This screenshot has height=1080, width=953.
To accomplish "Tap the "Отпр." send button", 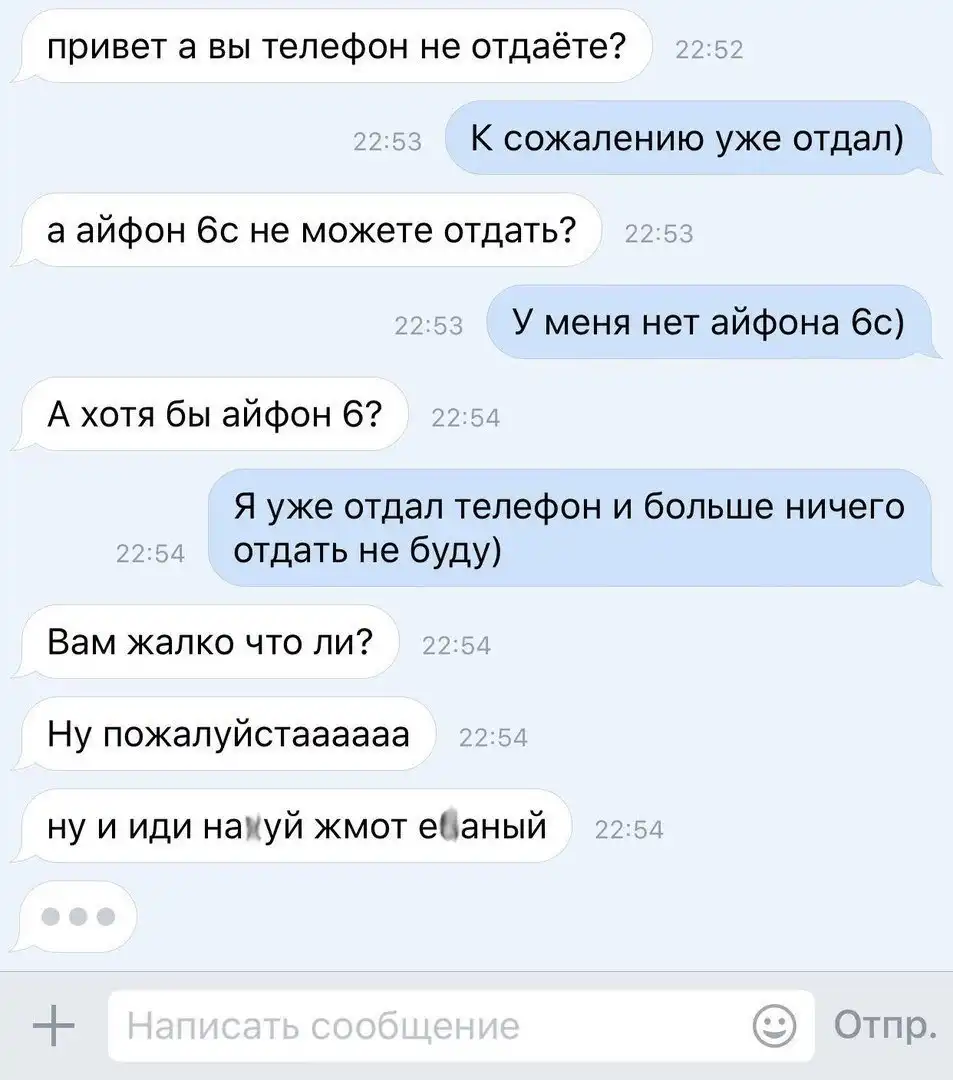I will pyautogui.click(x=885, y=1027).
